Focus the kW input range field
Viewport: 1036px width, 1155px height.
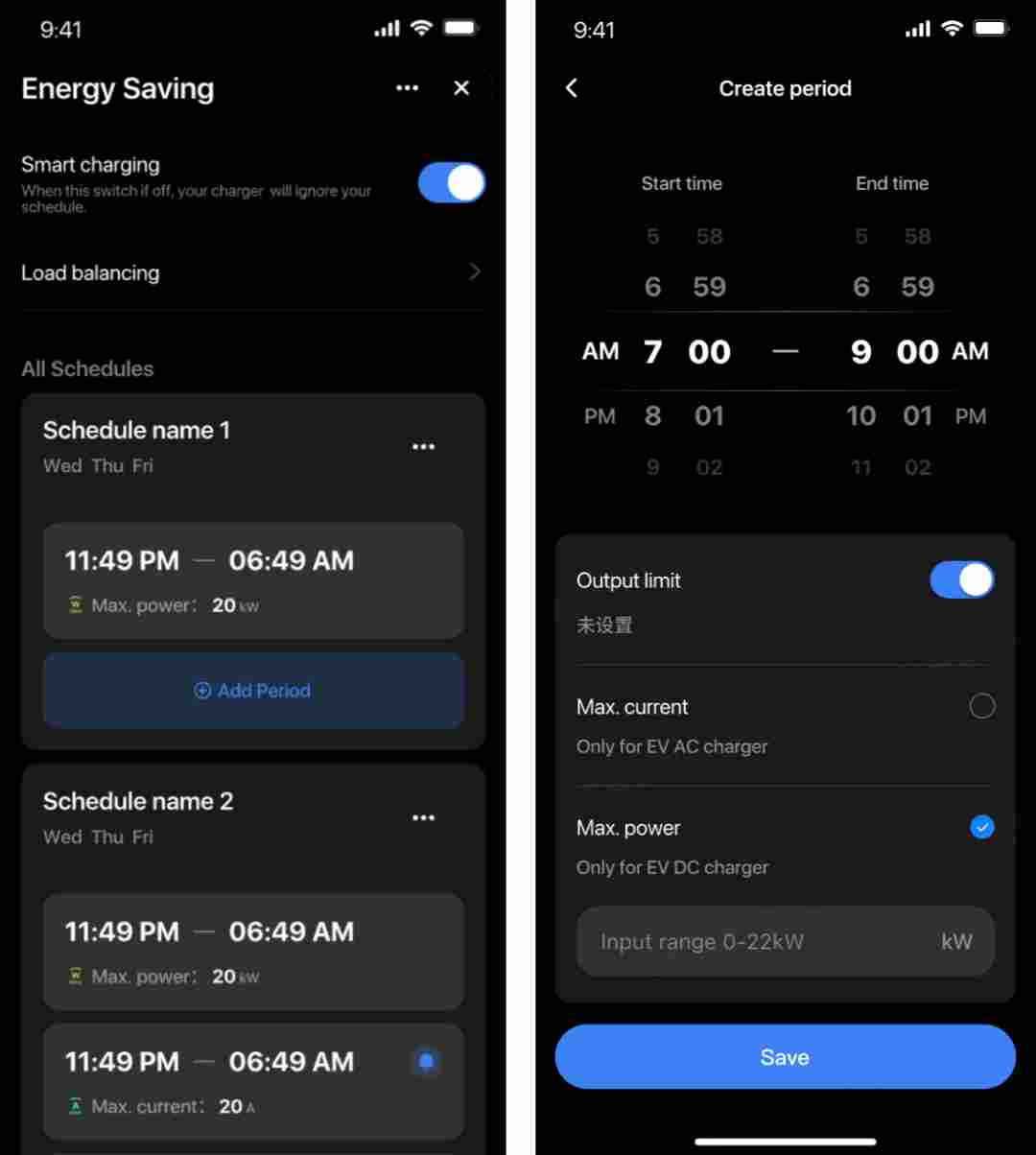pyautogui.click(x=767, y=941)
